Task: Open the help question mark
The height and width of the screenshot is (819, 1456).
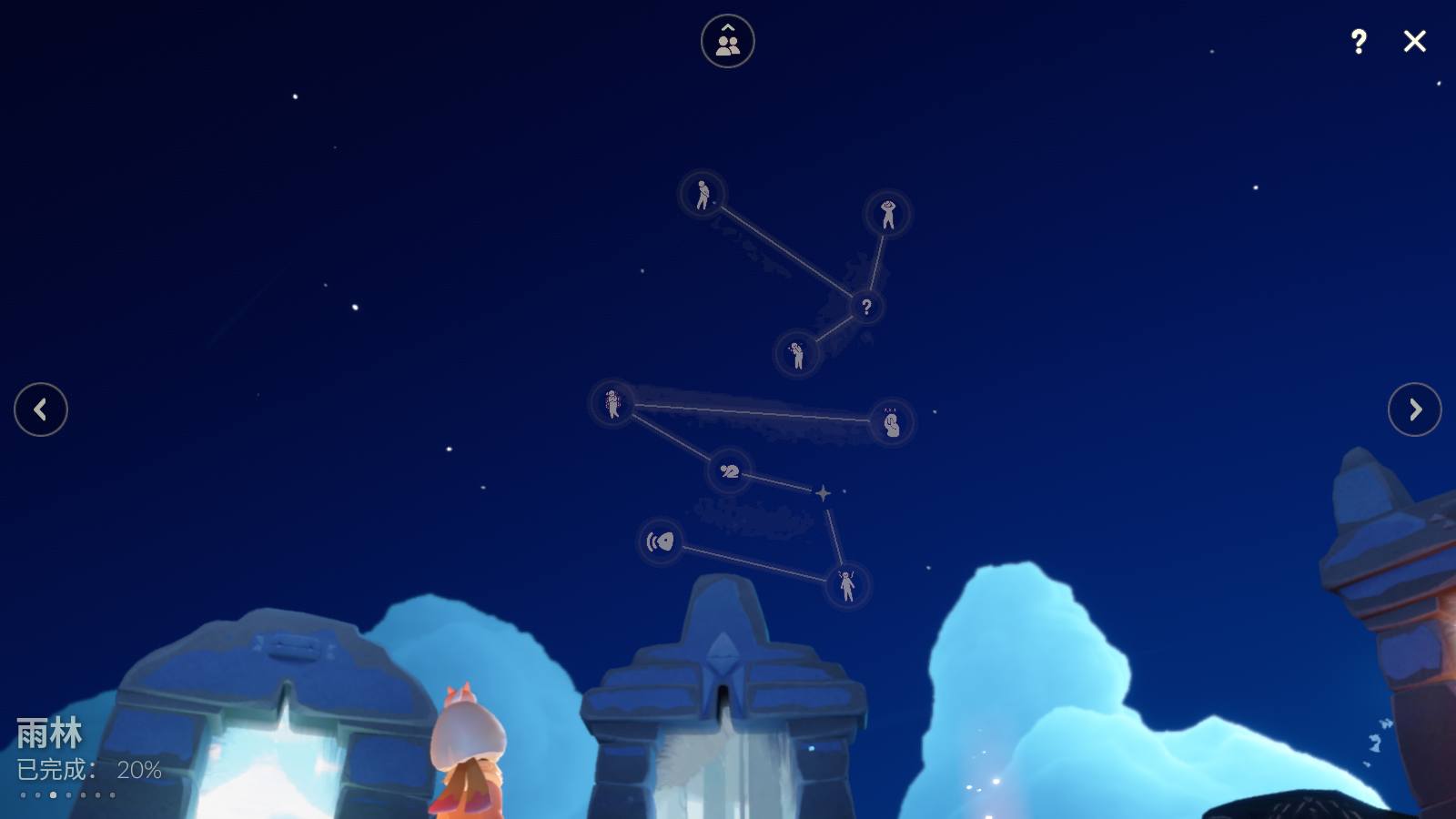Action: click(x=1359, y=41)
